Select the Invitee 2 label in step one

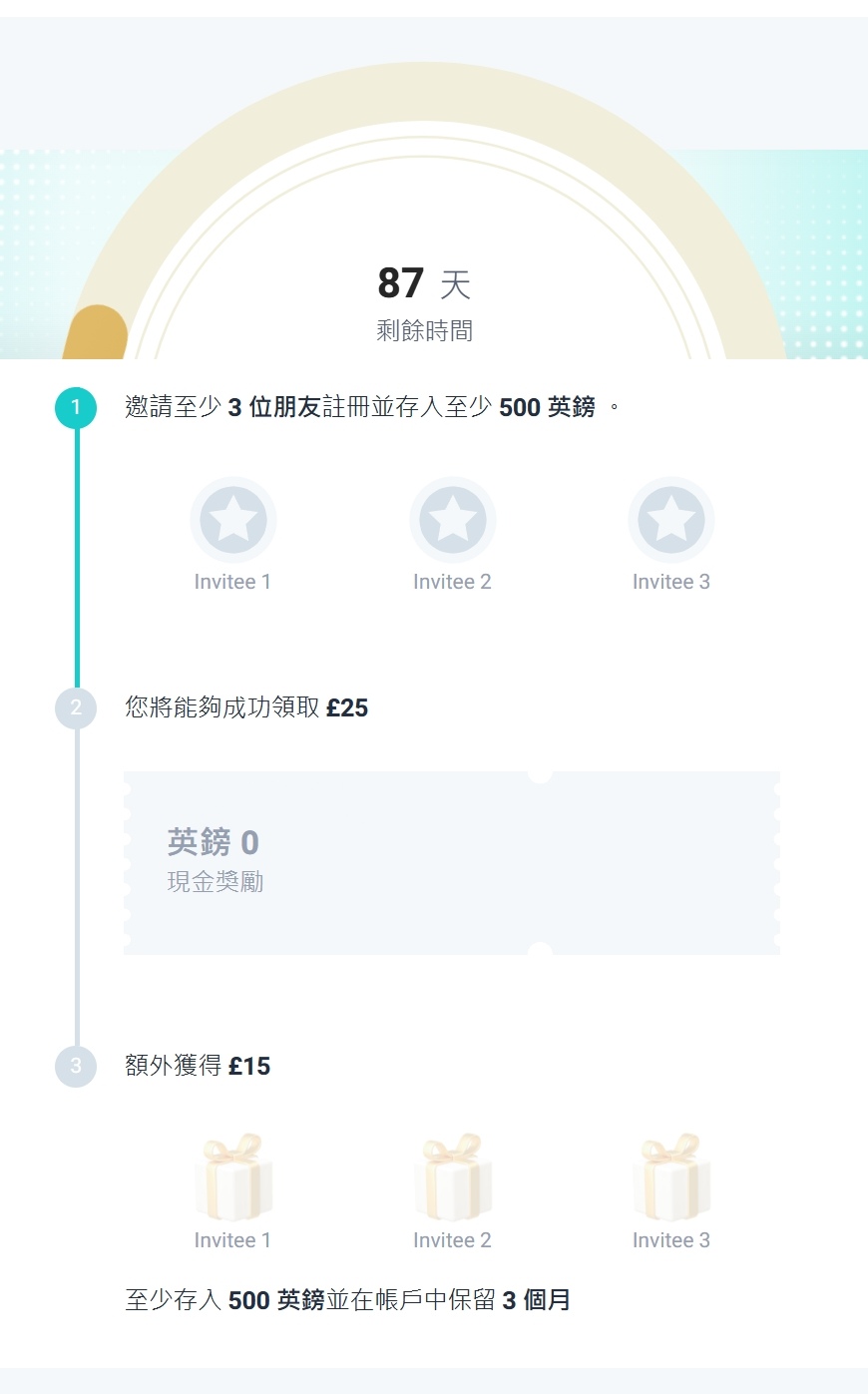pyautogui.click(x=453, y=581)
